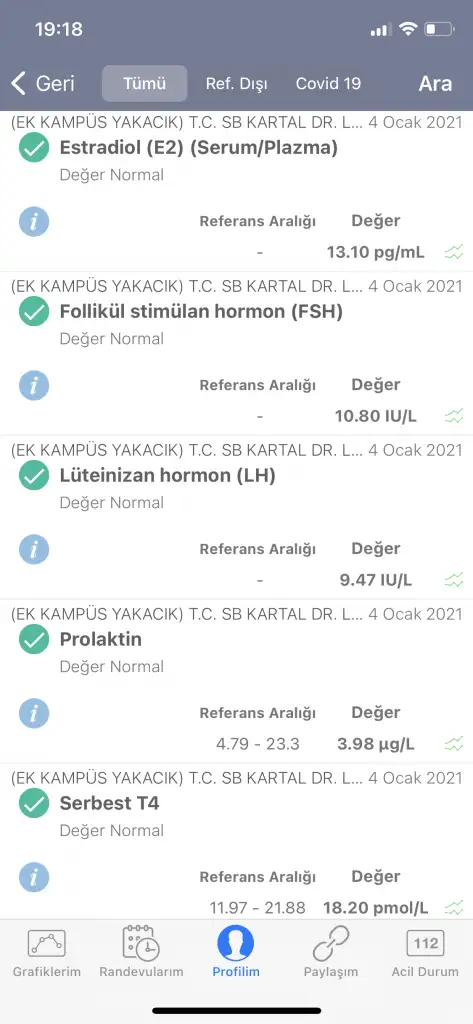The height and width of the screenshot is (1024, 473).
Task: Show trend graph for LH 9.47 IU/L
Action: coord(454,579)
